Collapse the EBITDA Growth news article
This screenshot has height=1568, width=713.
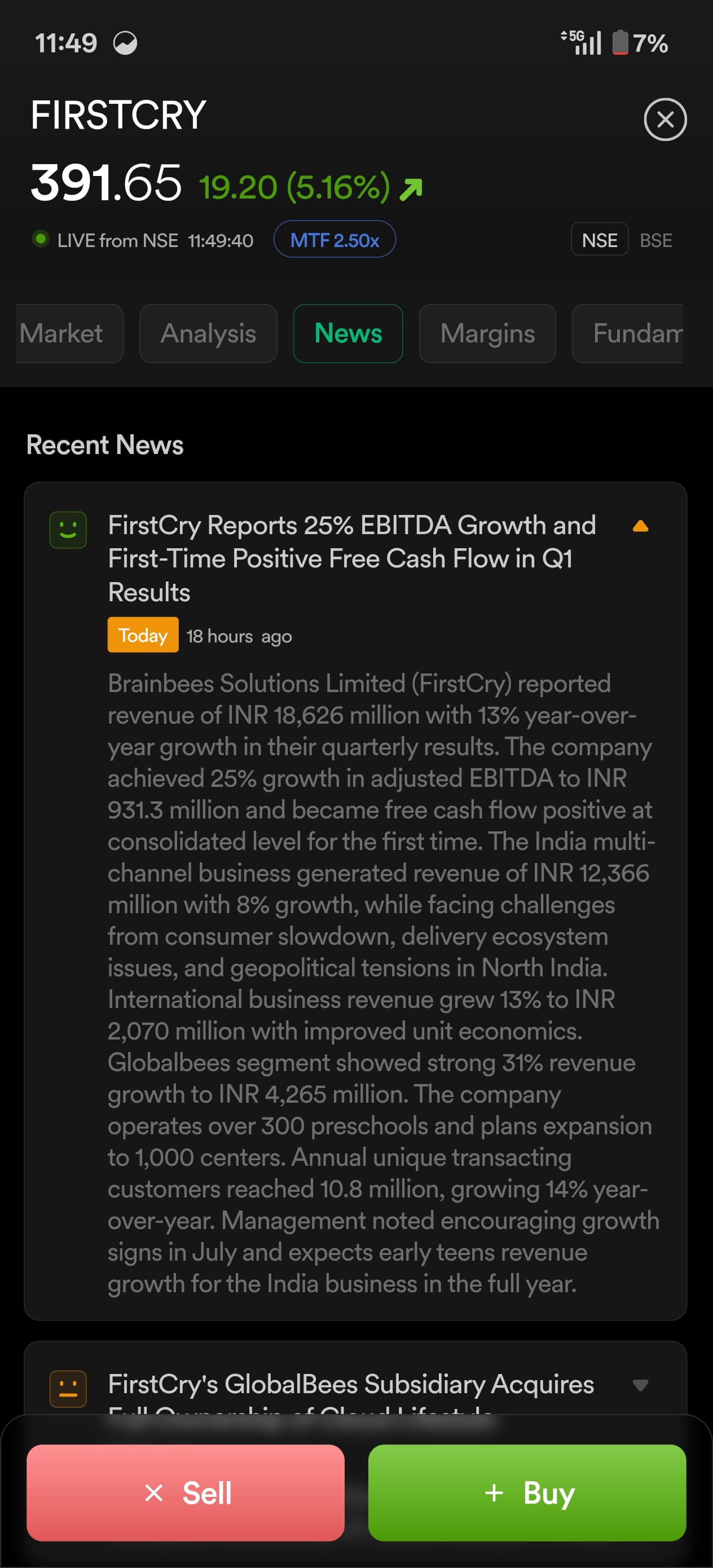(640, 527)
